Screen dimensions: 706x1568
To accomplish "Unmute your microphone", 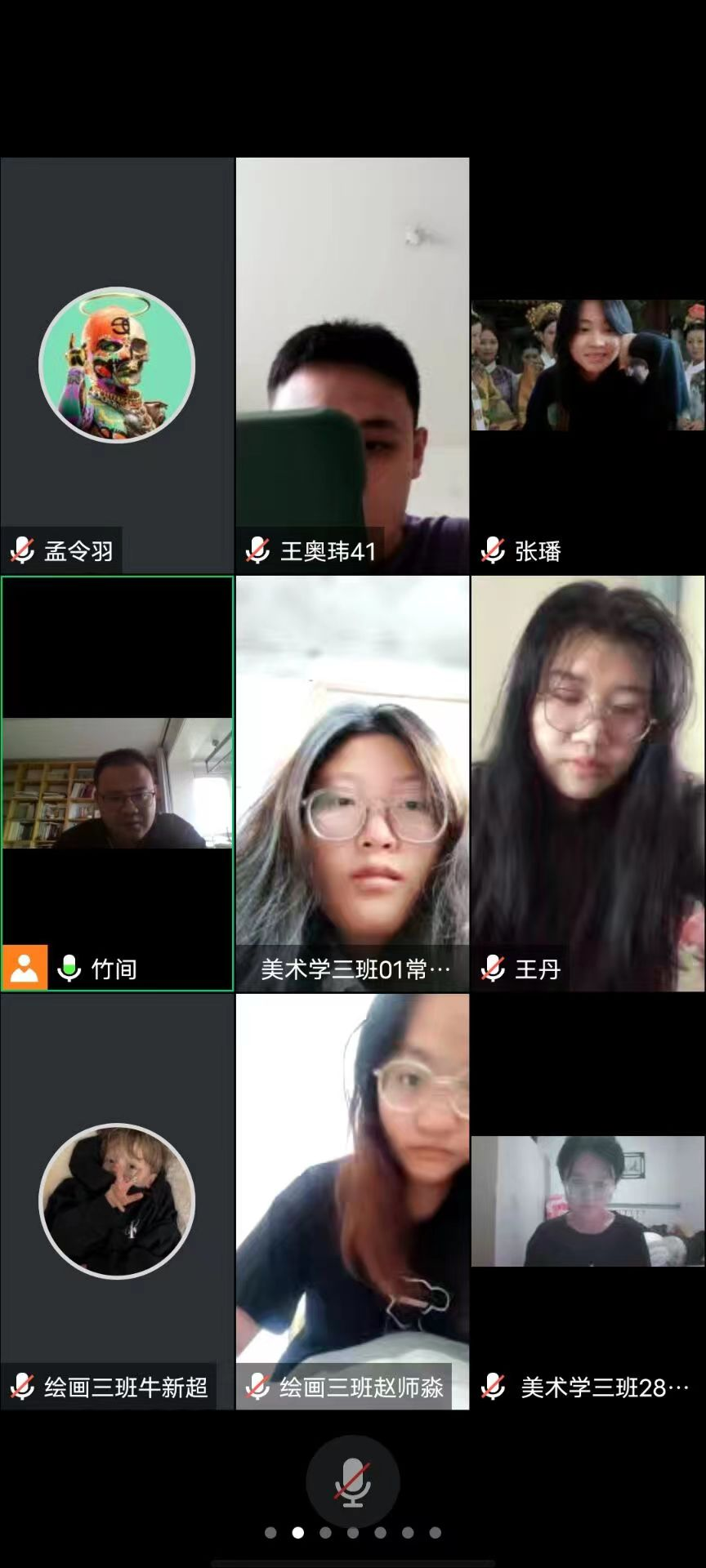I will pos(352,1481).
